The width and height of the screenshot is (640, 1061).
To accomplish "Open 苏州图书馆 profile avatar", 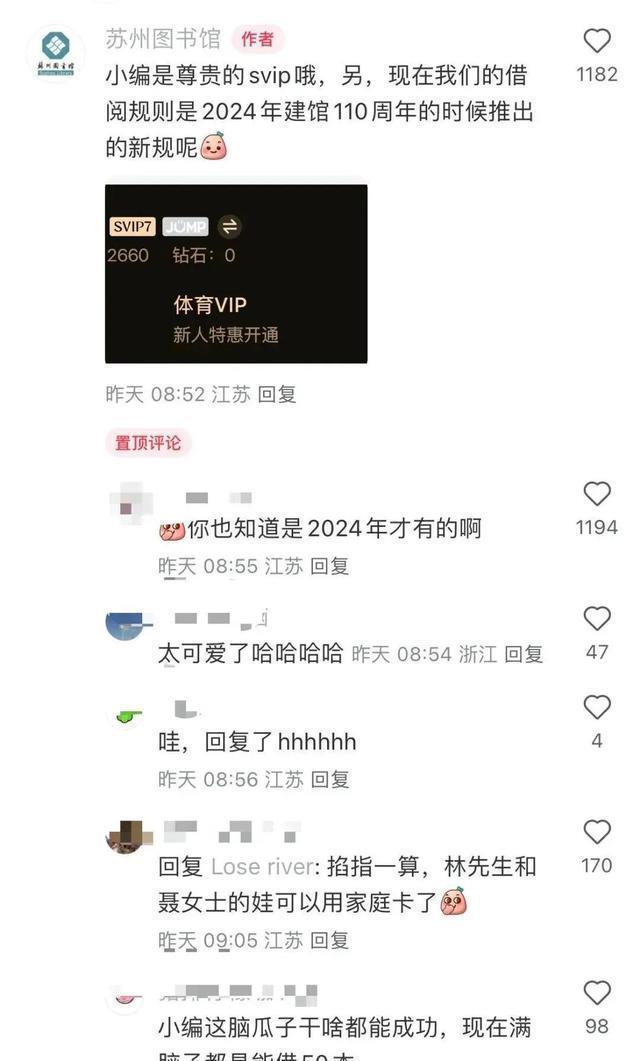I will pyautogui.click(x=55, y=52).
